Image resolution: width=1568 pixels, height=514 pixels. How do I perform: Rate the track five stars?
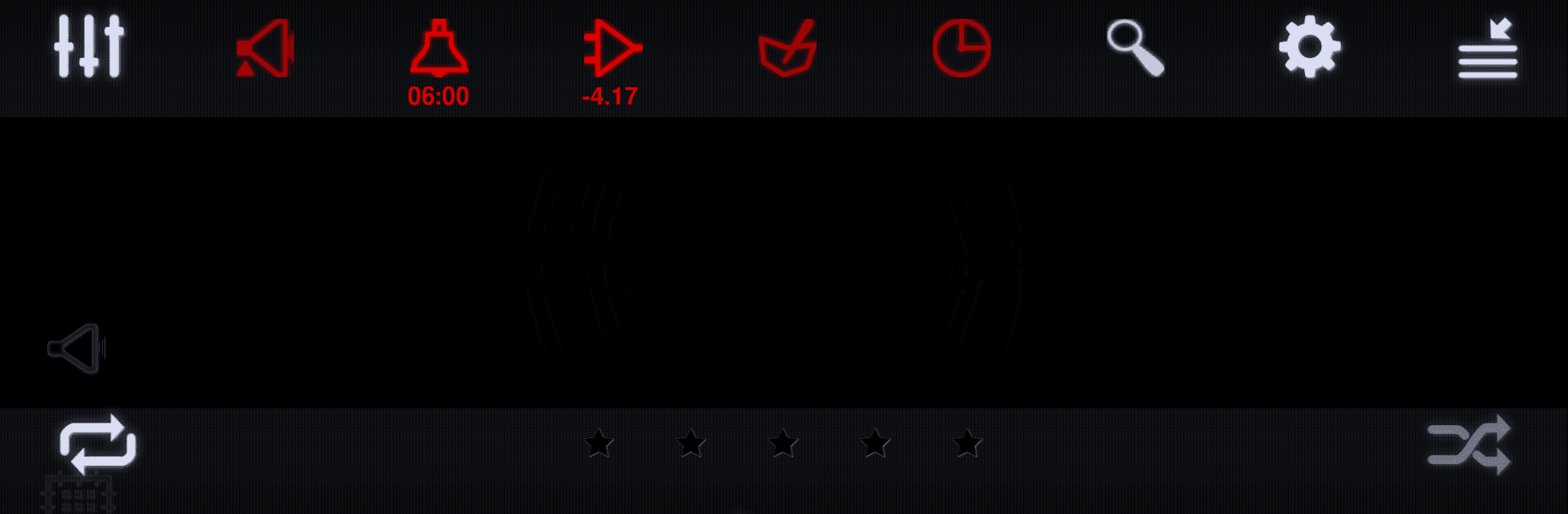(x=967, y=444)
